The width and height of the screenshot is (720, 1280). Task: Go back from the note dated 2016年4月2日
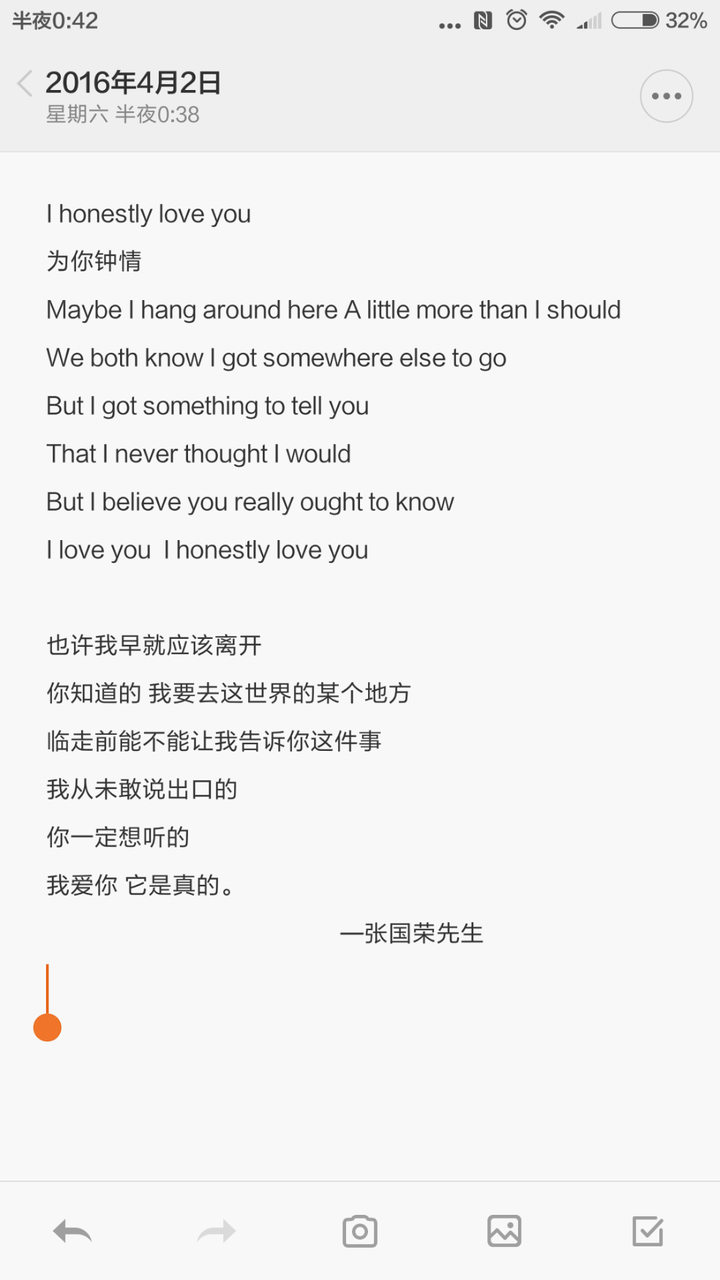[25, 83]
